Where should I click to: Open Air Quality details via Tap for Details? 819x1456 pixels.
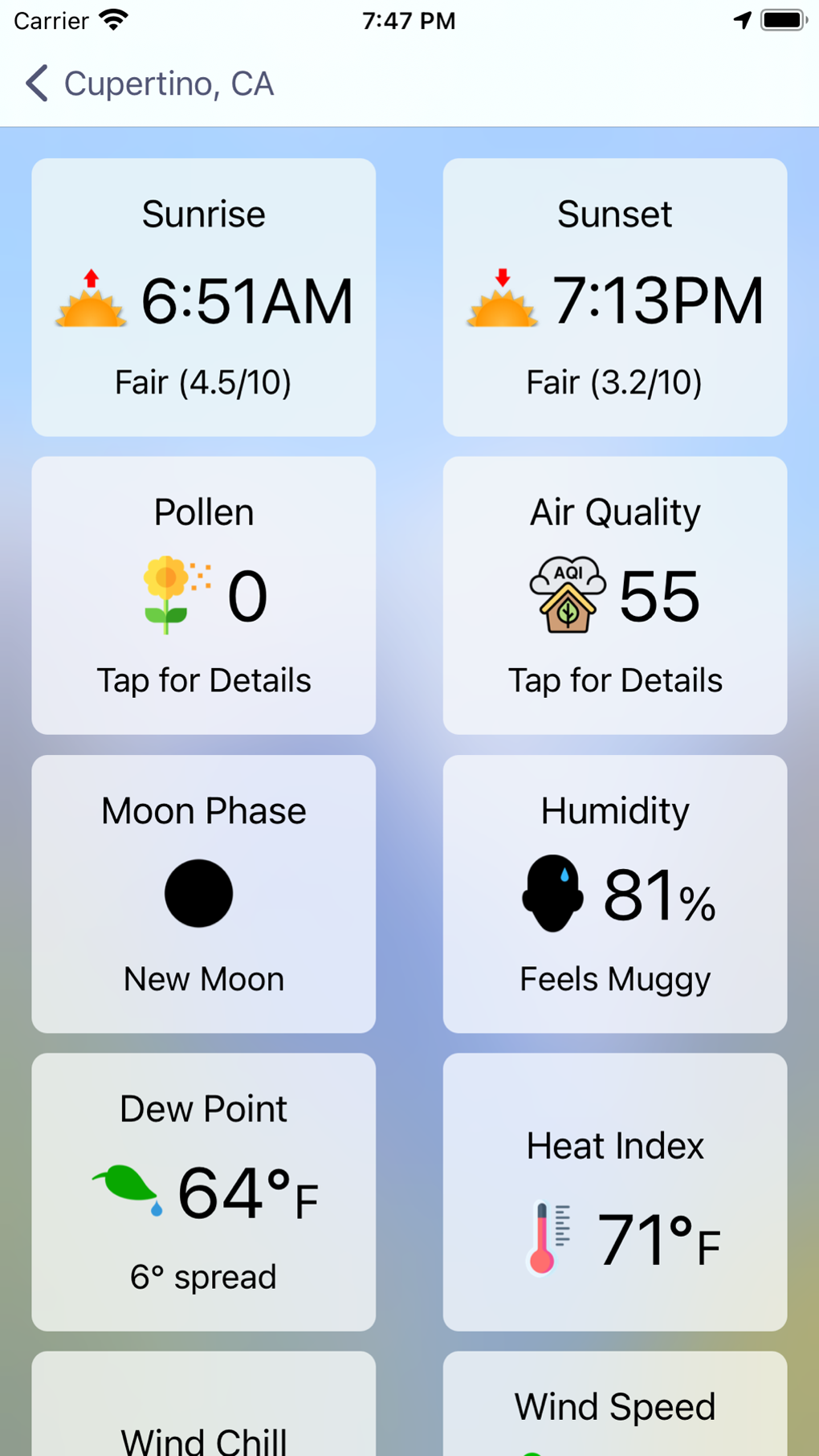[614, 680]
